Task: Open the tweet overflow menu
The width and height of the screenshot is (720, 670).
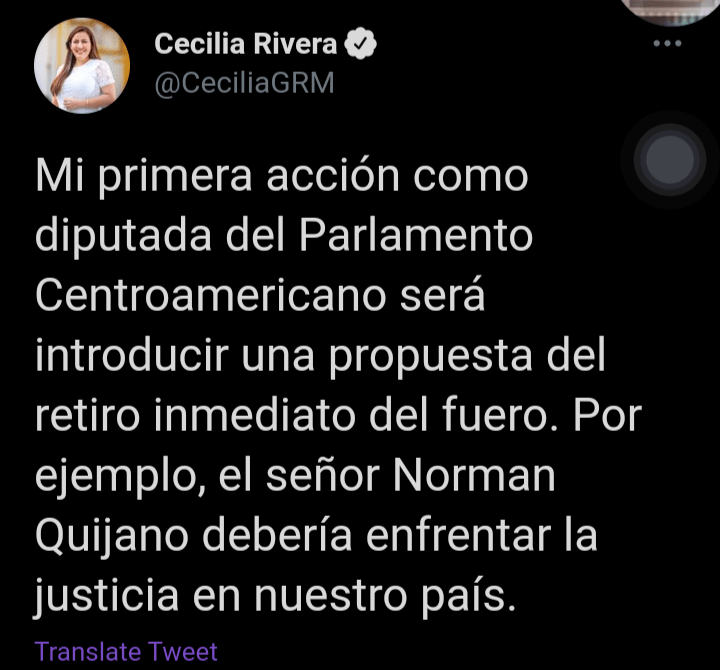Action: click(666, 44)
